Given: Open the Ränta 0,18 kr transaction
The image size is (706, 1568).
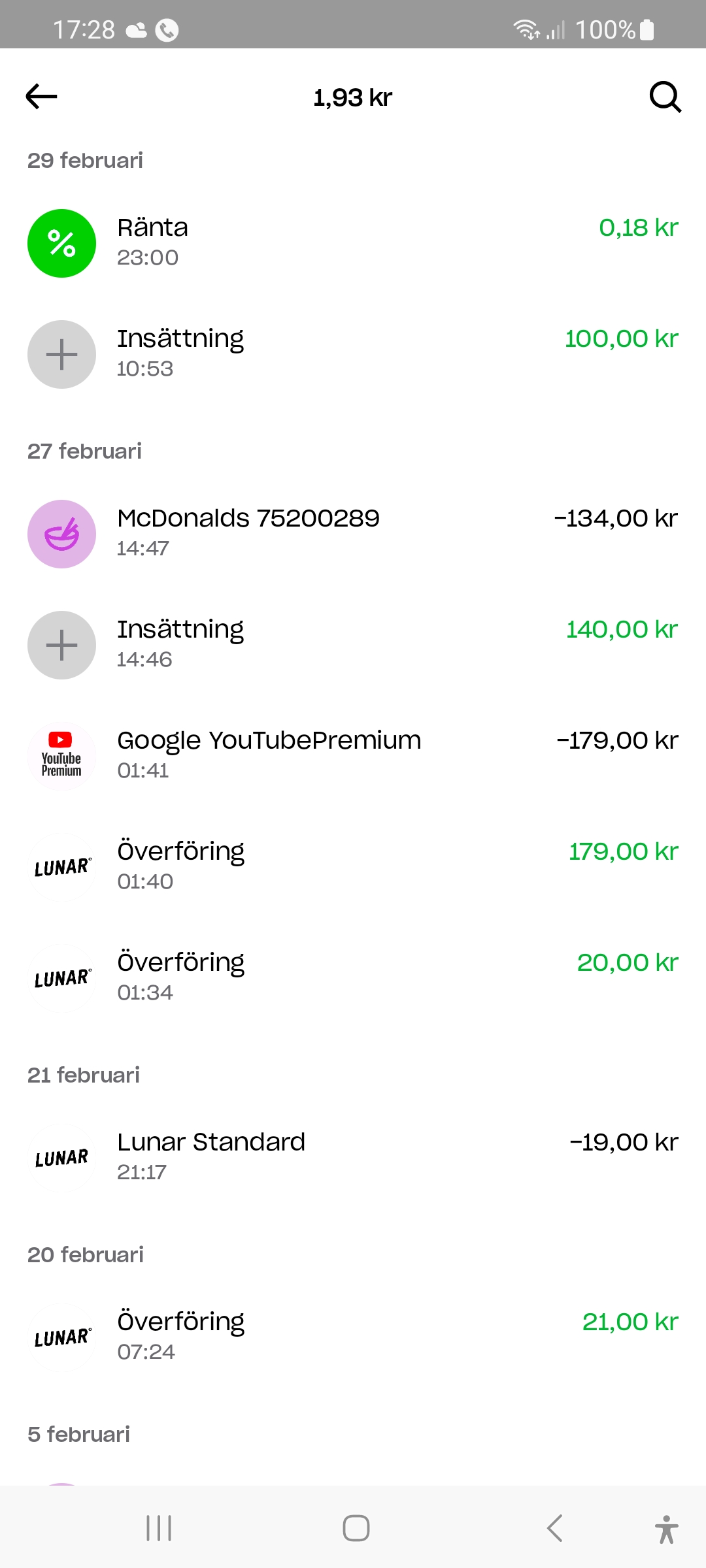Looking at the screenshot, I should 353,243.
